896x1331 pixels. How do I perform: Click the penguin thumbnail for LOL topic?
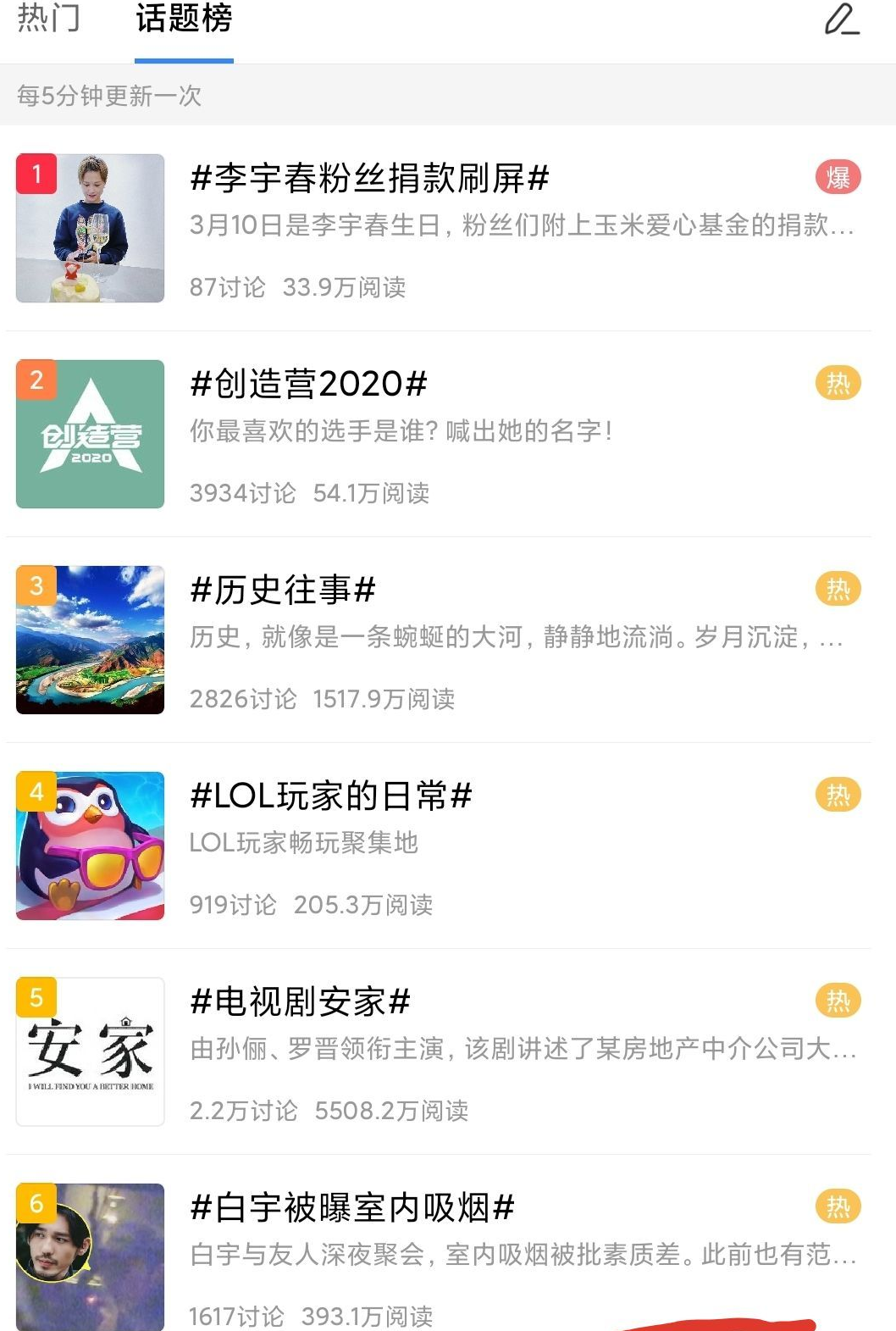[x=90, y=846]
